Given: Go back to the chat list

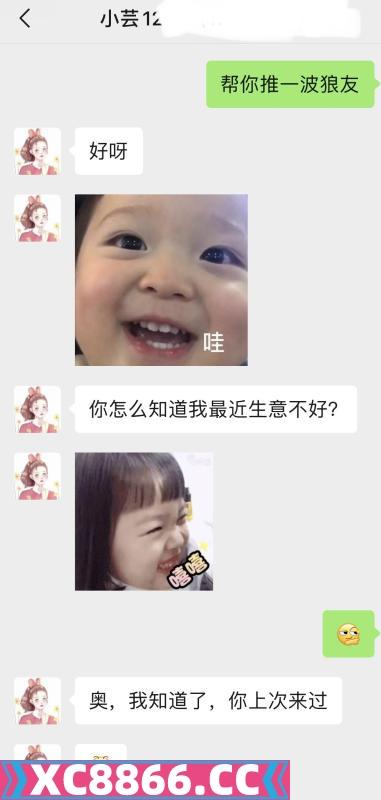Looking at the screenshot, I should [24, 19].
